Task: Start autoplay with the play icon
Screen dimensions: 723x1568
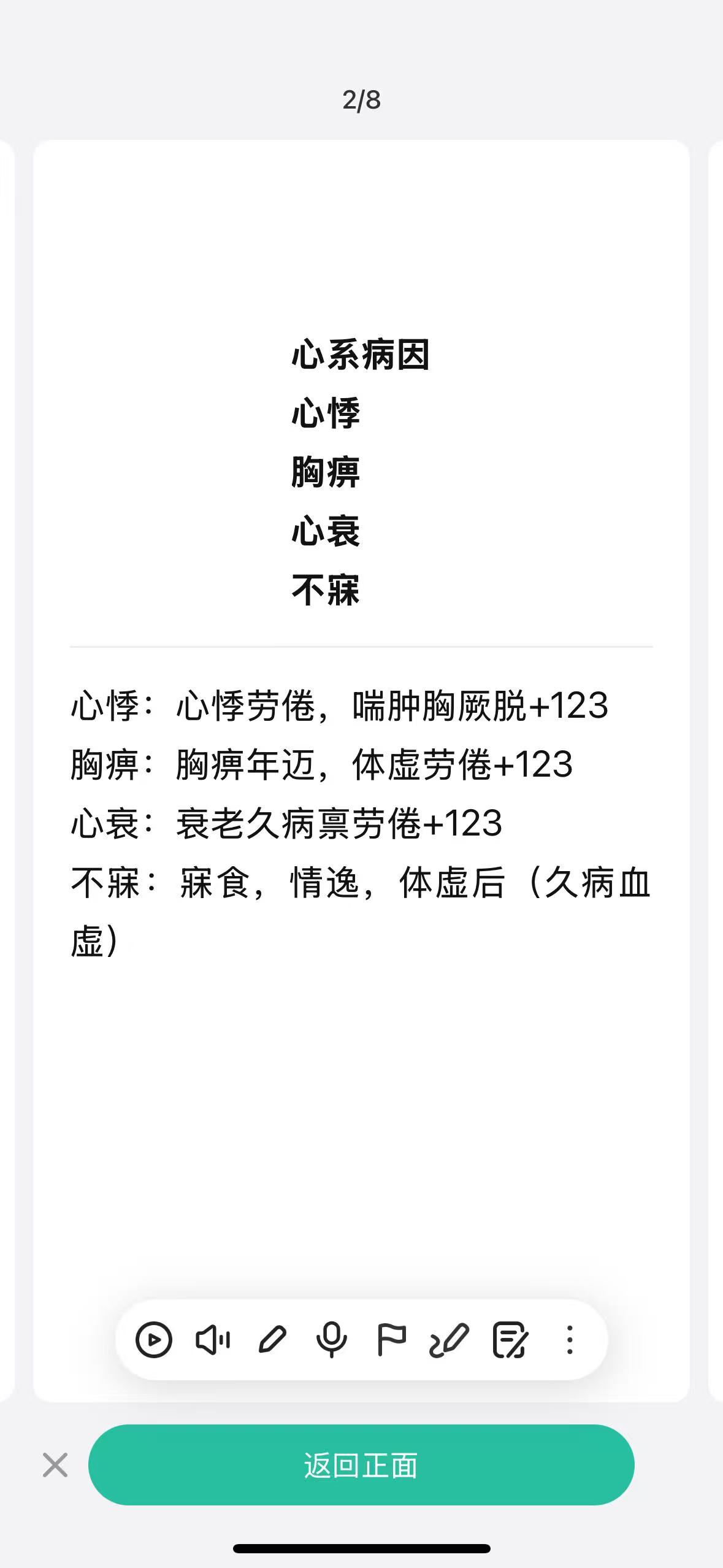Action: tap(153, 1340)
